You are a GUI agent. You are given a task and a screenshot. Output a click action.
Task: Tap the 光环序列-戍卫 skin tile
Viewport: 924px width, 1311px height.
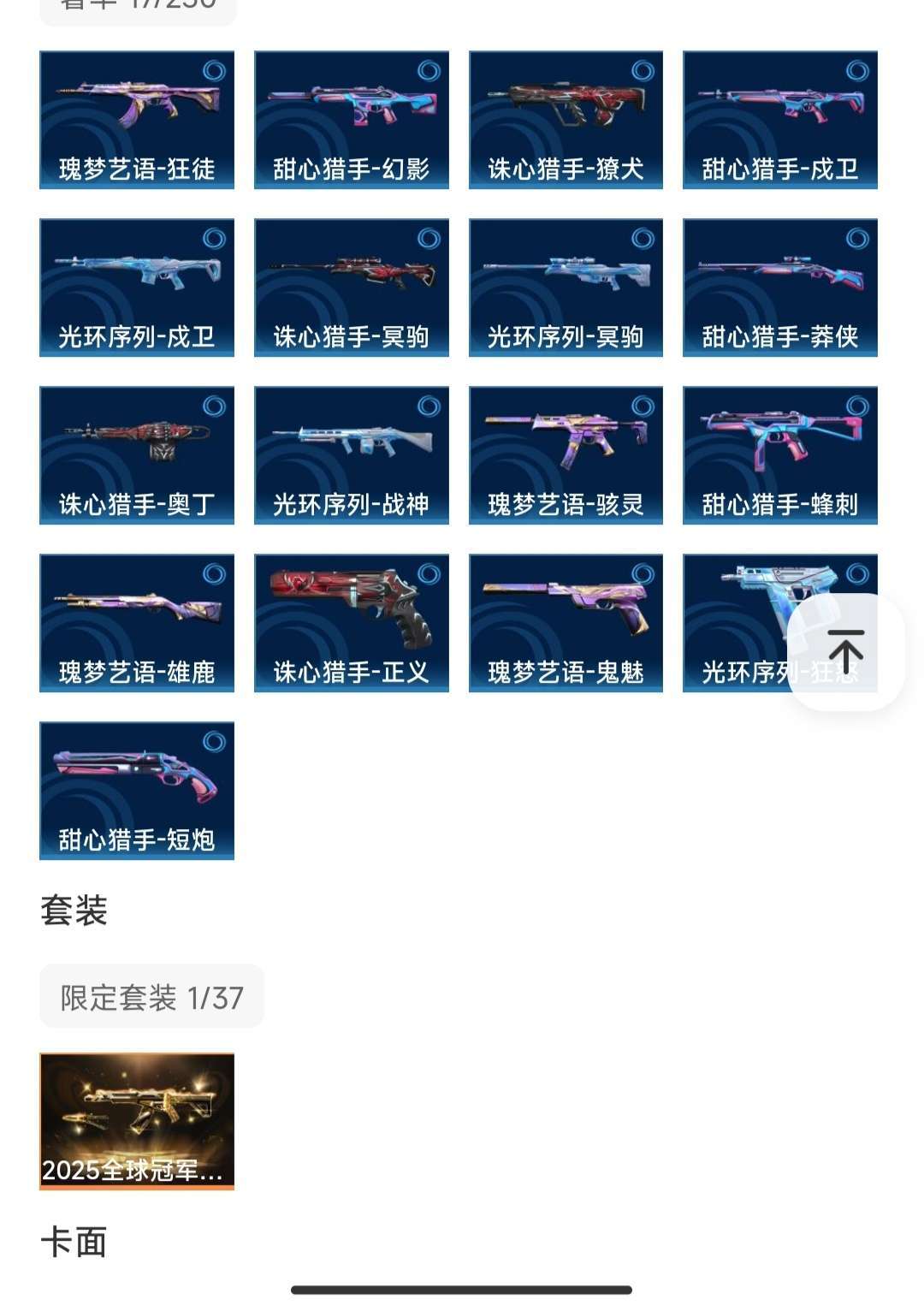point(137,288)
